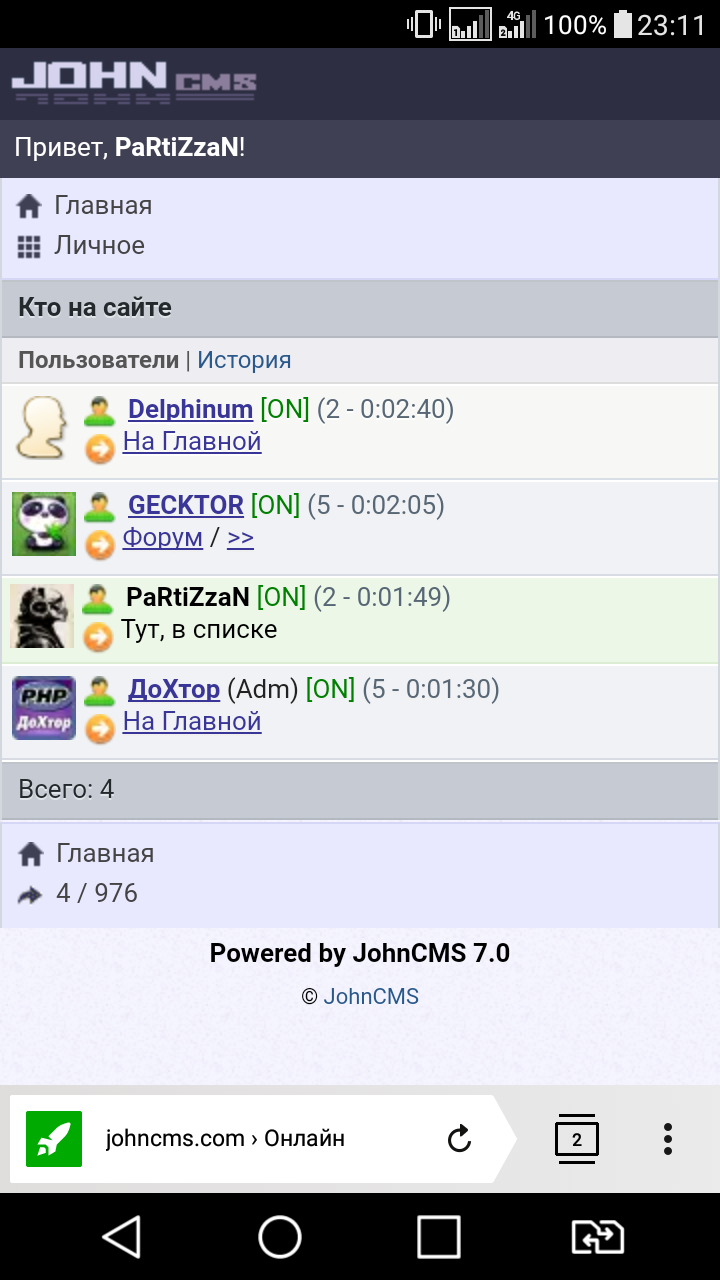Open the Личное section
720x1280 pixels.
(98, 246)
